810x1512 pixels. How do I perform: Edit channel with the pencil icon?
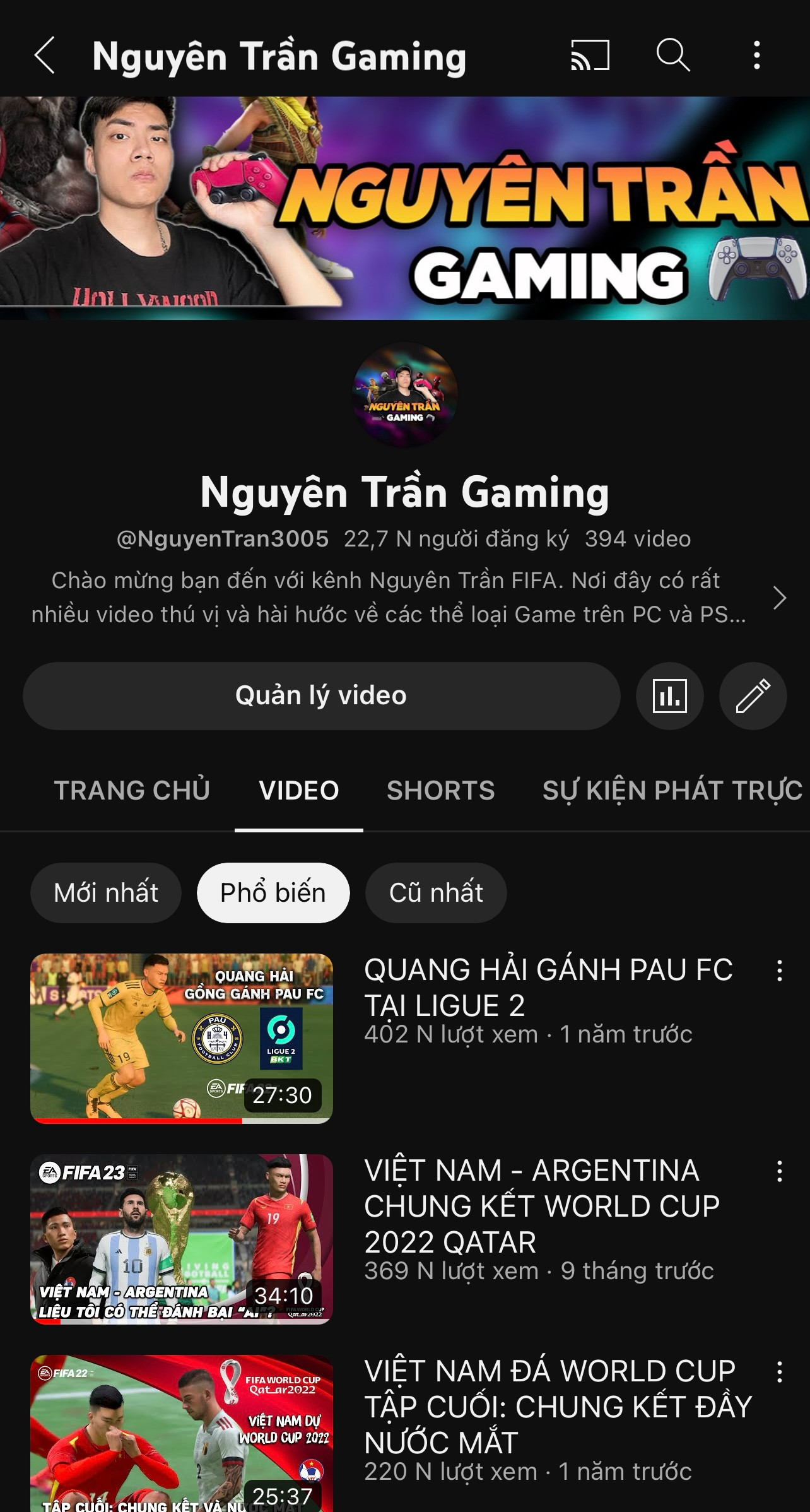(x=753, y=696)
